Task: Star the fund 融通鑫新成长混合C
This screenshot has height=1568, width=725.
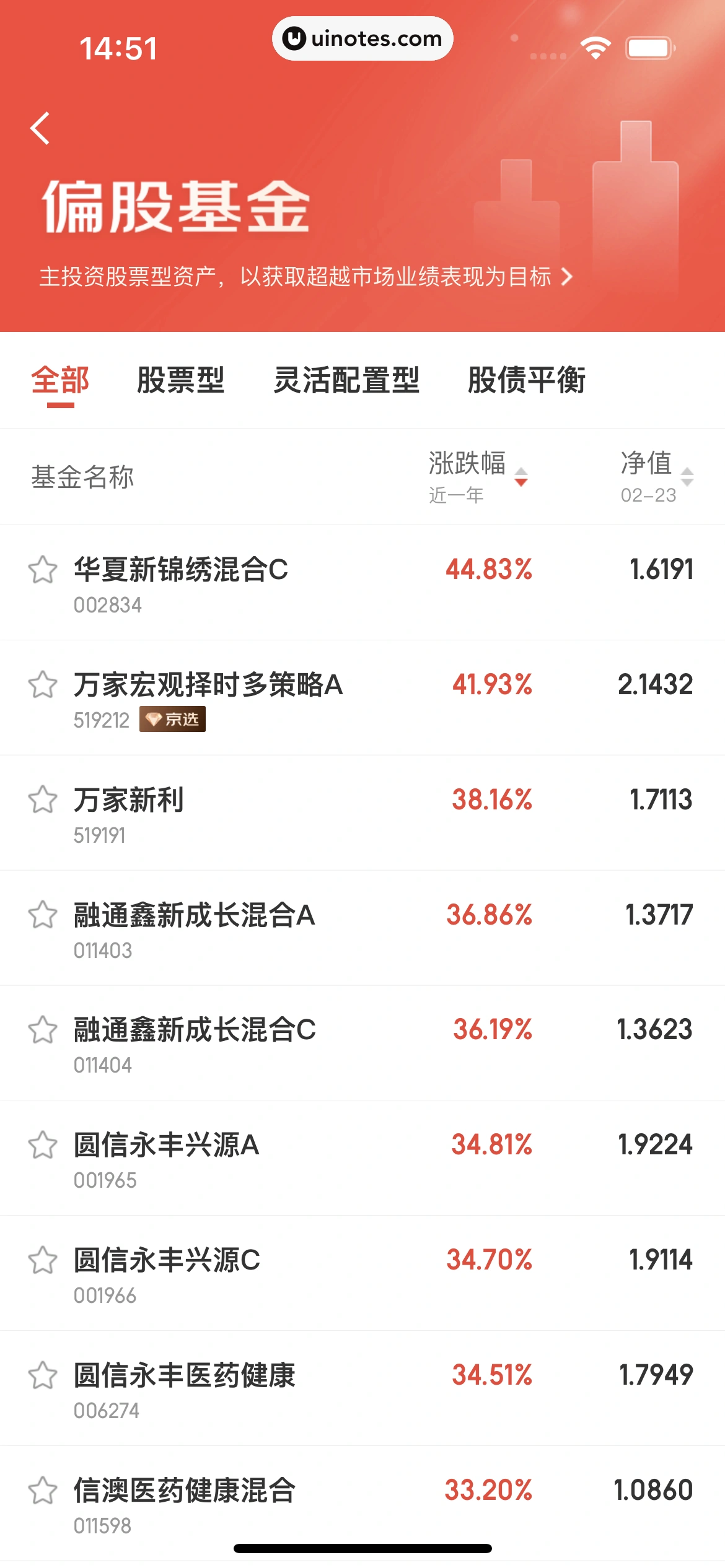Action: [x=43, y=1030]
